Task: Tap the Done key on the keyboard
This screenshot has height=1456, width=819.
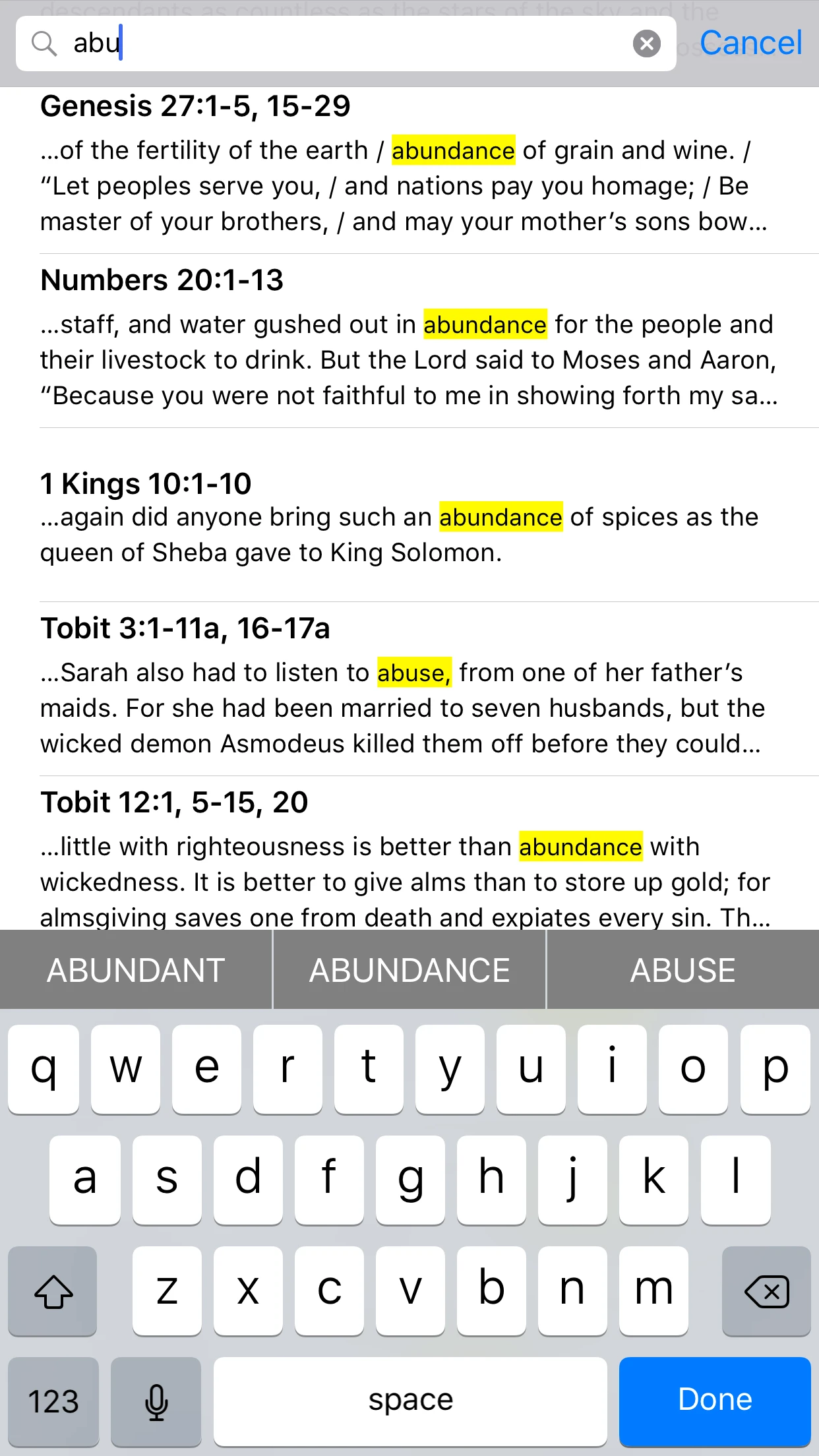Action: (x=715, y=1401)
